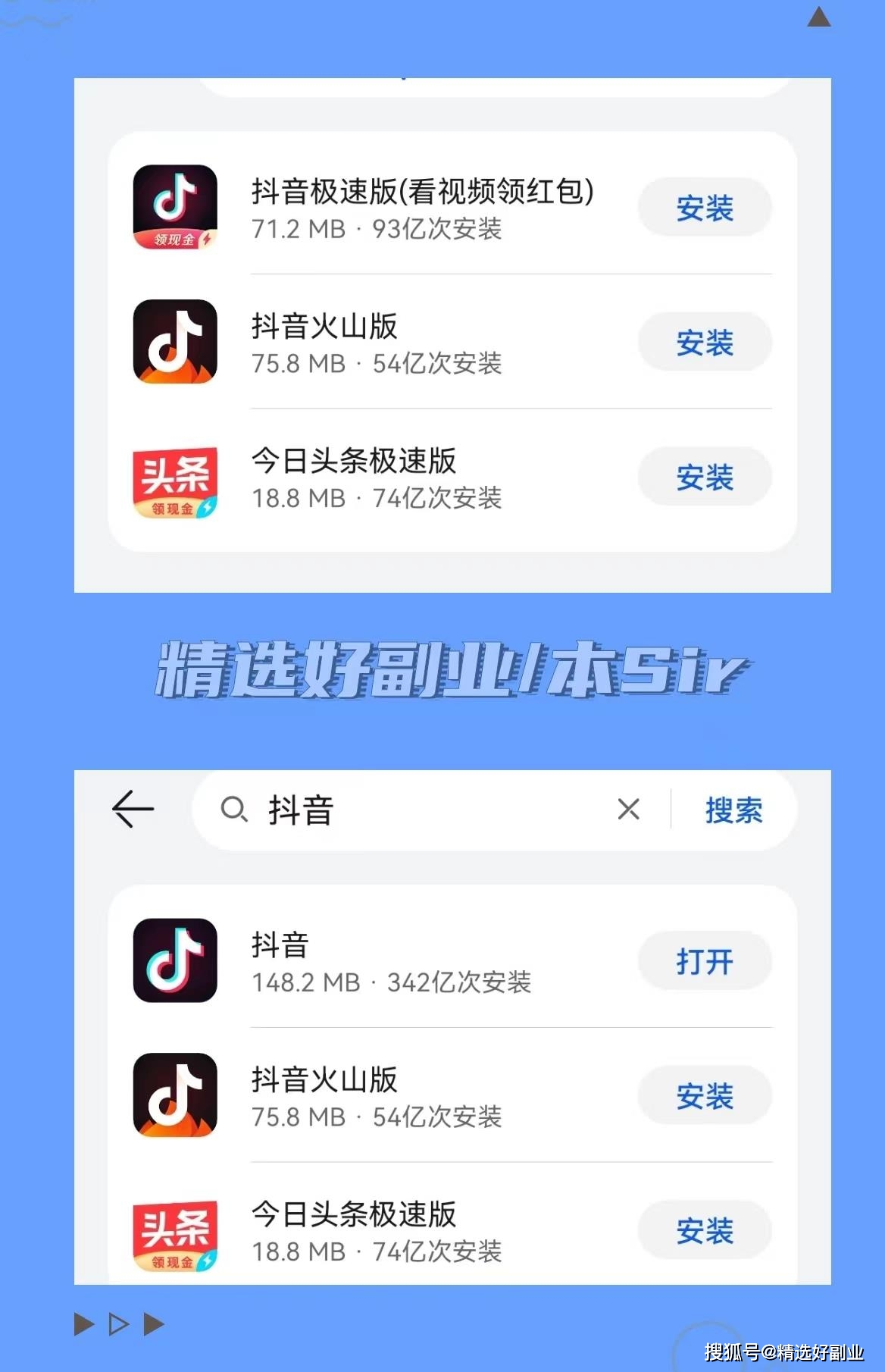Viewport: 885px width, 1372px height.
Task: Select the 抖音火山版 icon in the top list
Action: point(174,343)
